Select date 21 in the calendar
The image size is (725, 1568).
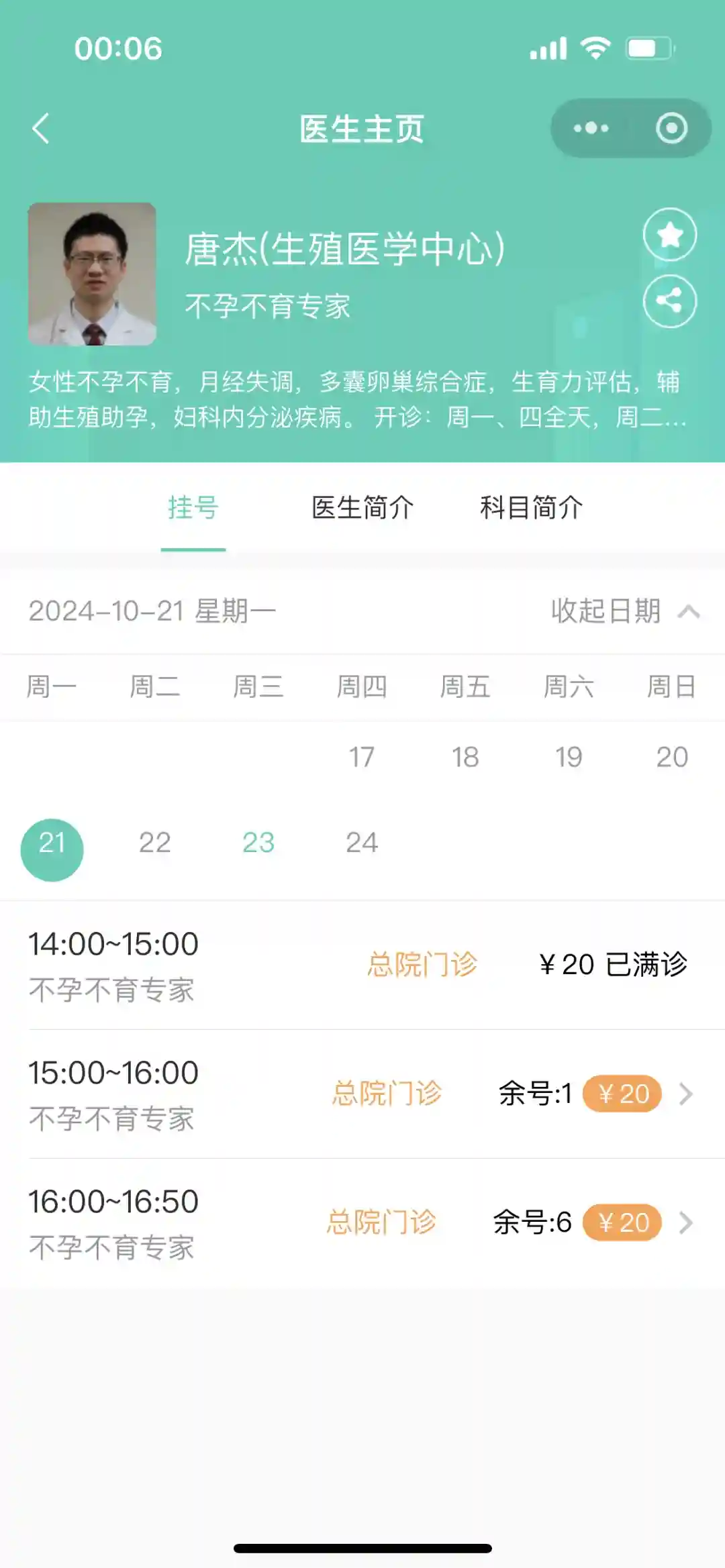(52, 849)
